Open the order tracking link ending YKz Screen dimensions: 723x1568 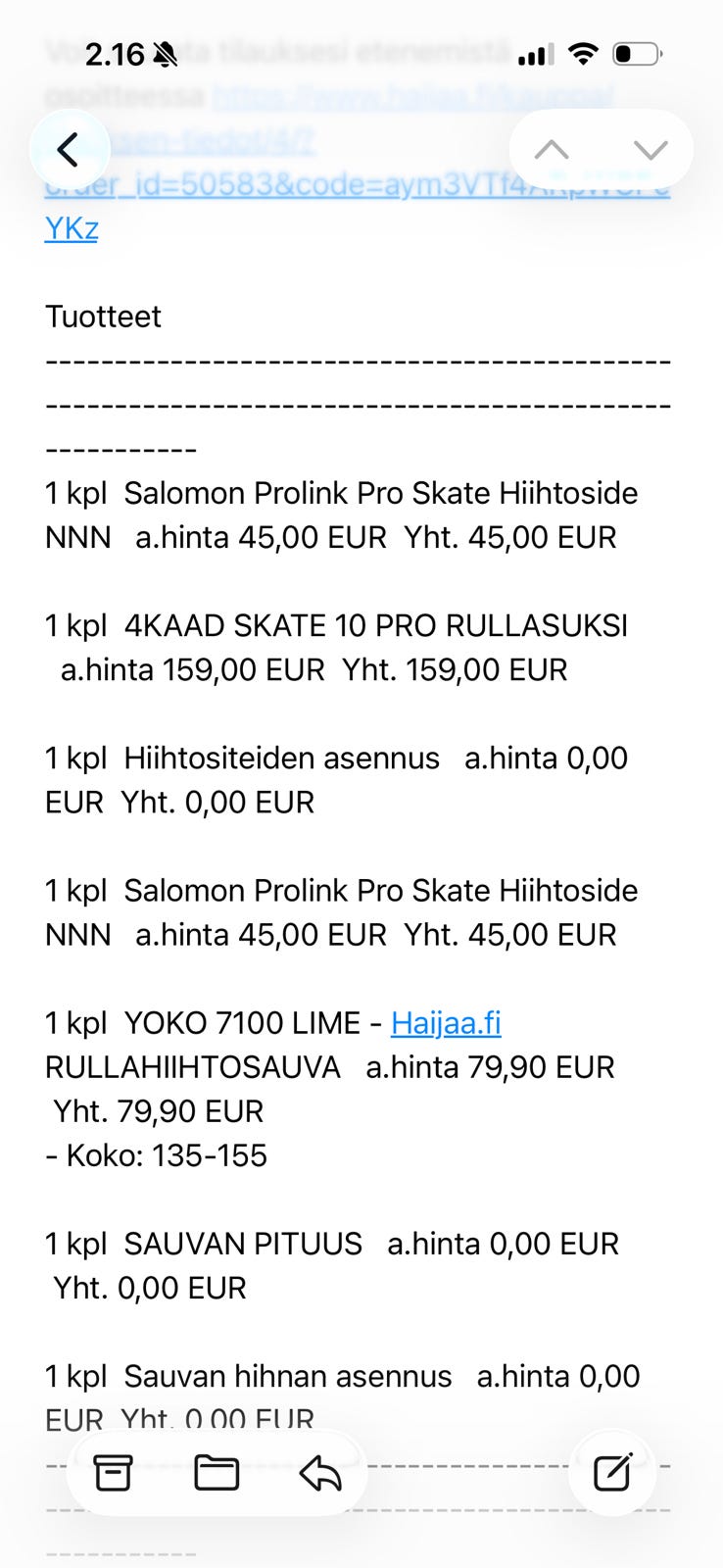72,227
